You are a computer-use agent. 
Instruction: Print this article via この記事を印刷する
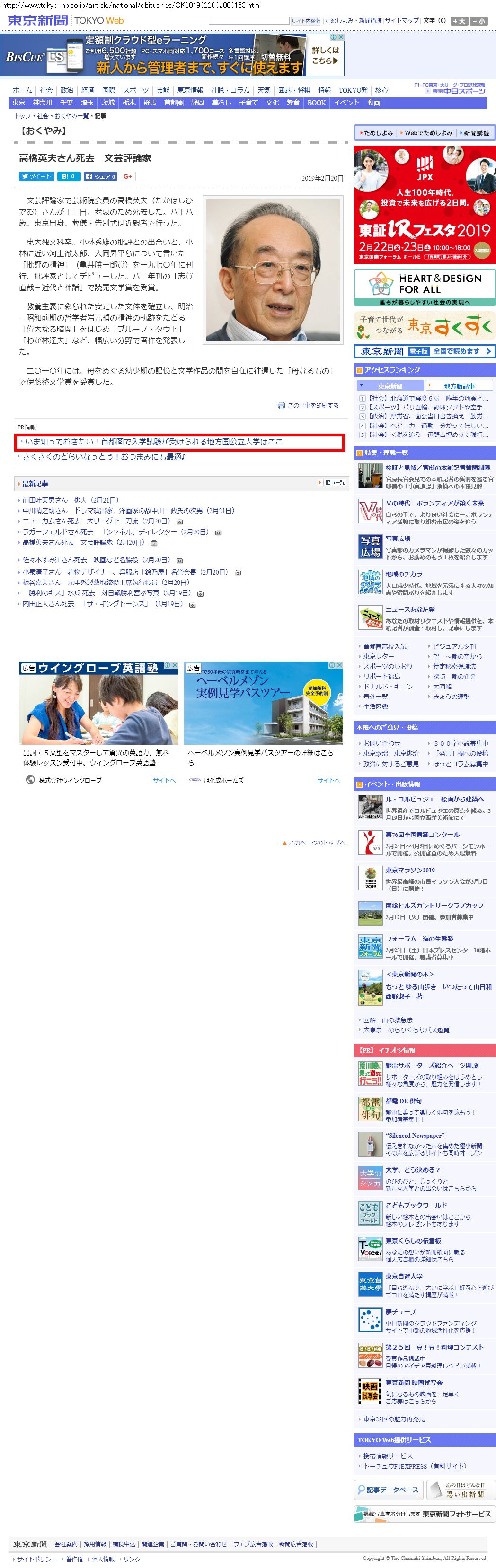pyautogui.click(x=312, y=405)
